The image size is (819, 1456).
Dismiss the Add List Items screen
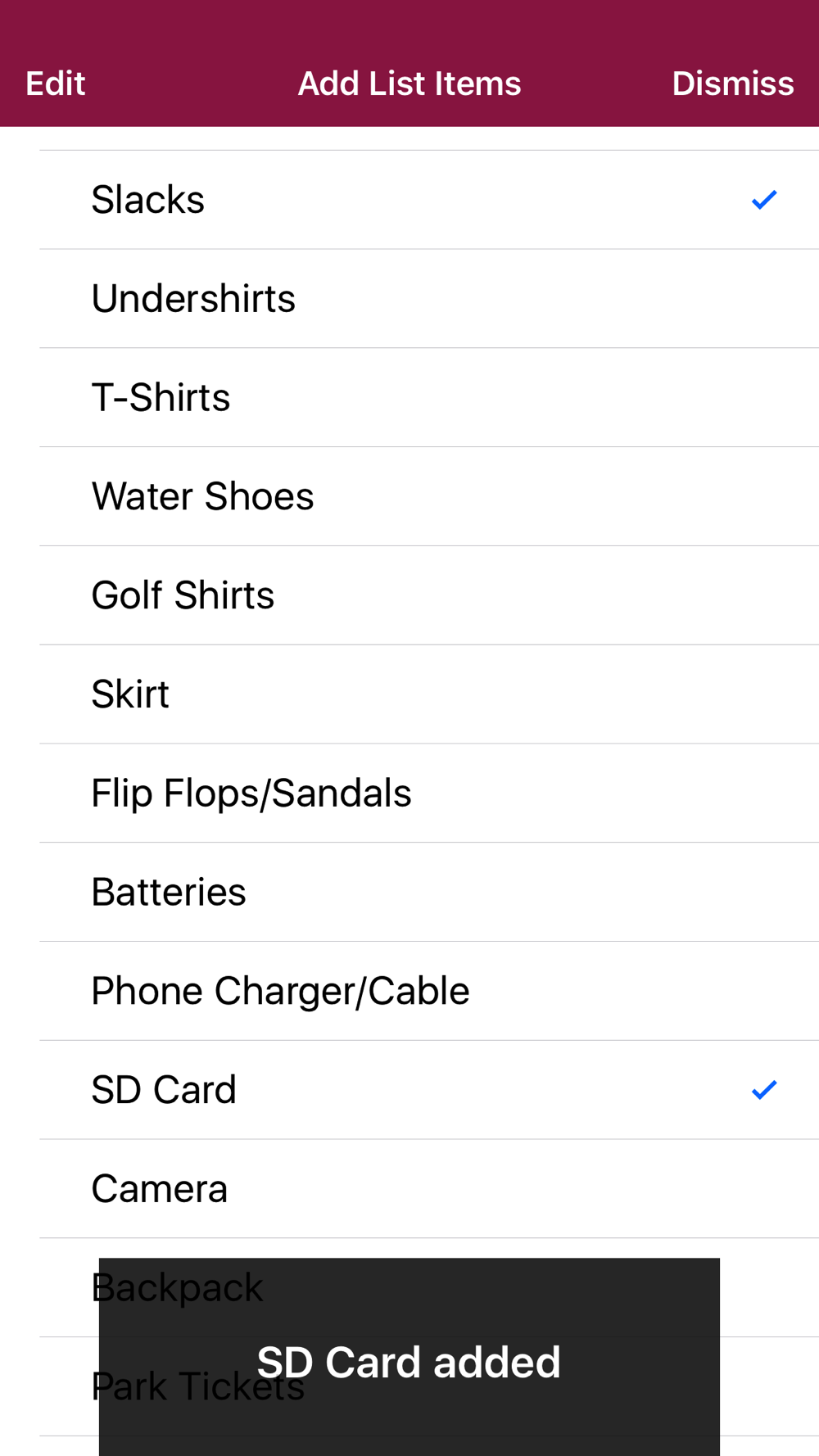(732, 84)
